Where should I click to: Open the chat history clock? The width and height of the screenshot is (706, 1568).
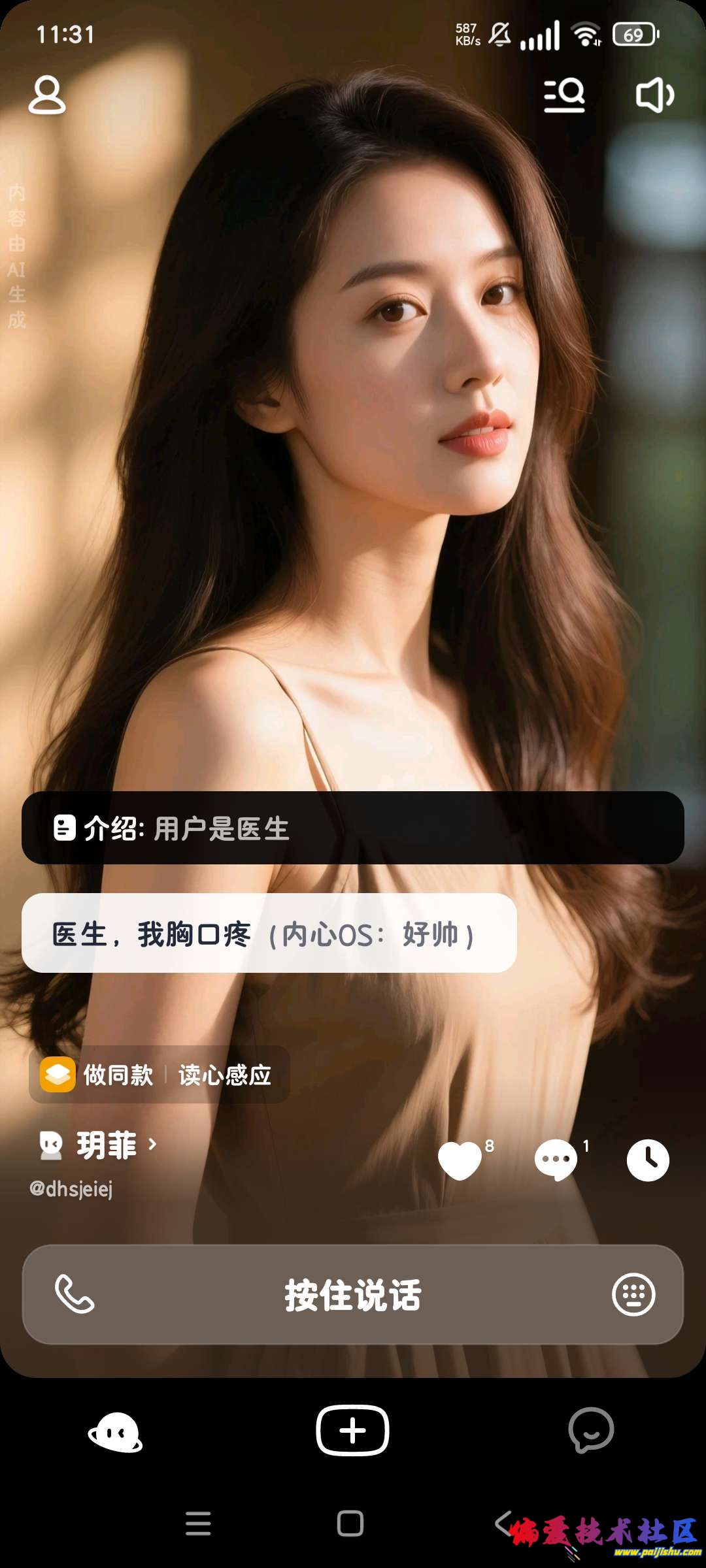click(648, 1160)
